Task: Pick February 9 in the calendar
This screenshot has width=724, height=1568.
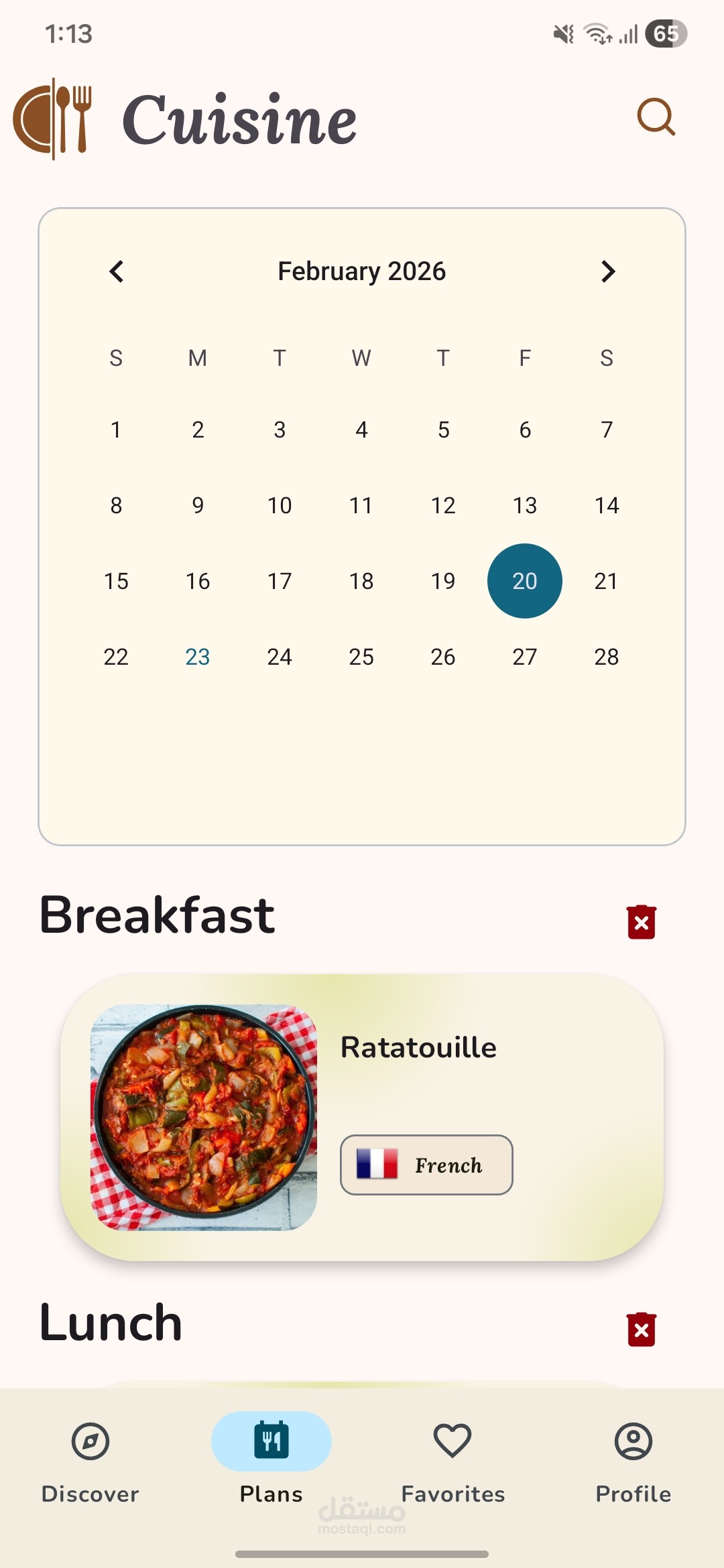Action: [x=198, y=505]
